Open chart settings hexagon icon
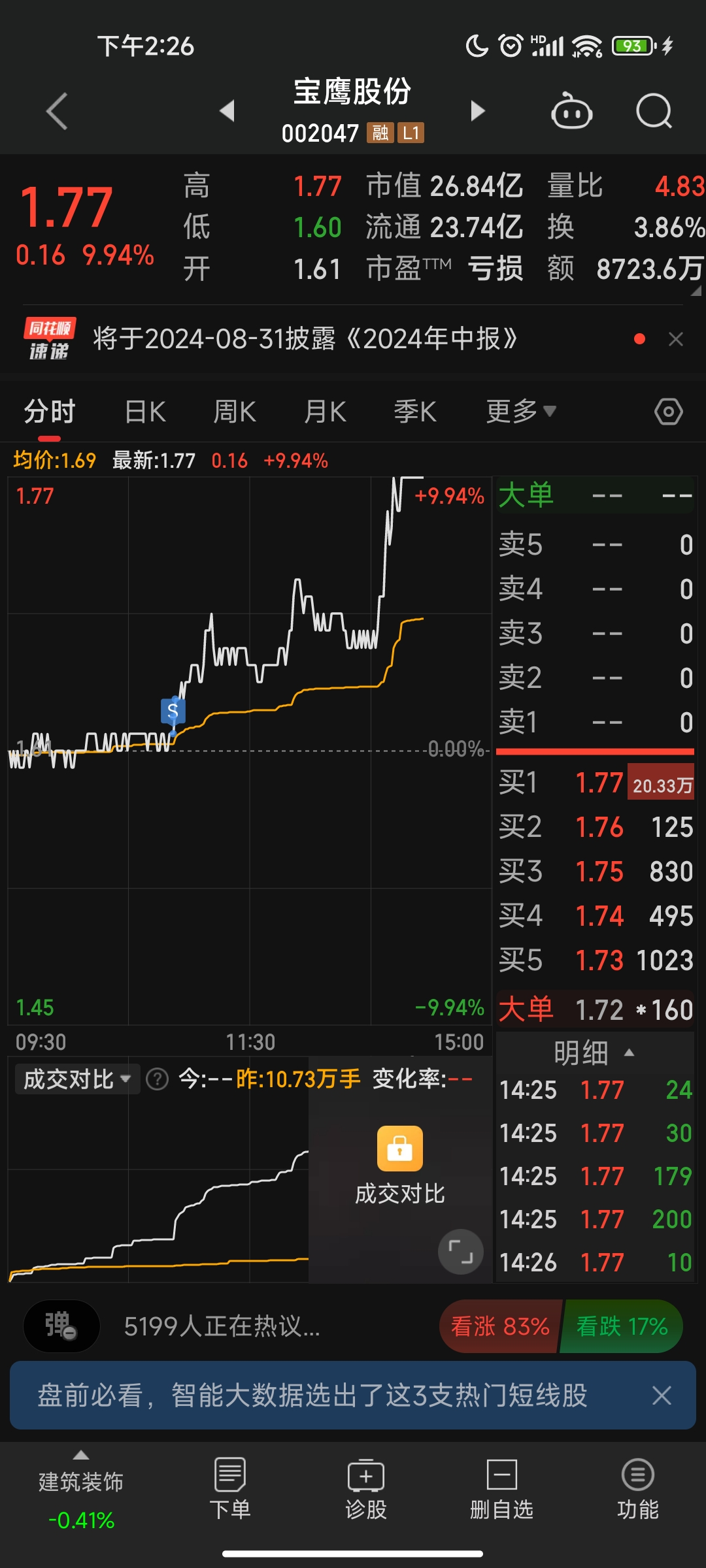Image resolution: width=706 pixels, height=1568 pixels. [x=668, y=412]
